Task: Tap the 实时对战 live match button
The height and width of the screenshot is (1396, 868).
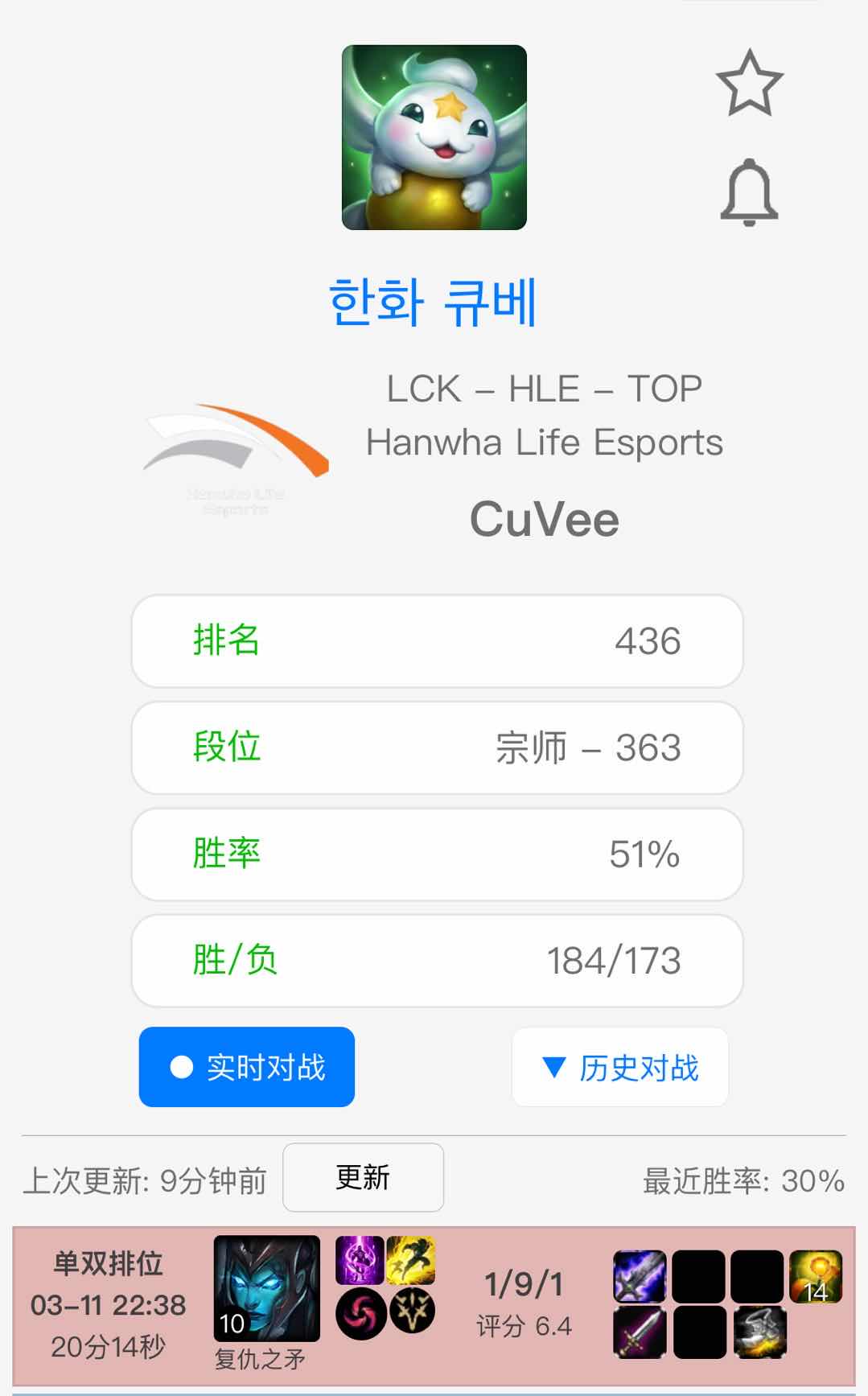Action: 247,1067
